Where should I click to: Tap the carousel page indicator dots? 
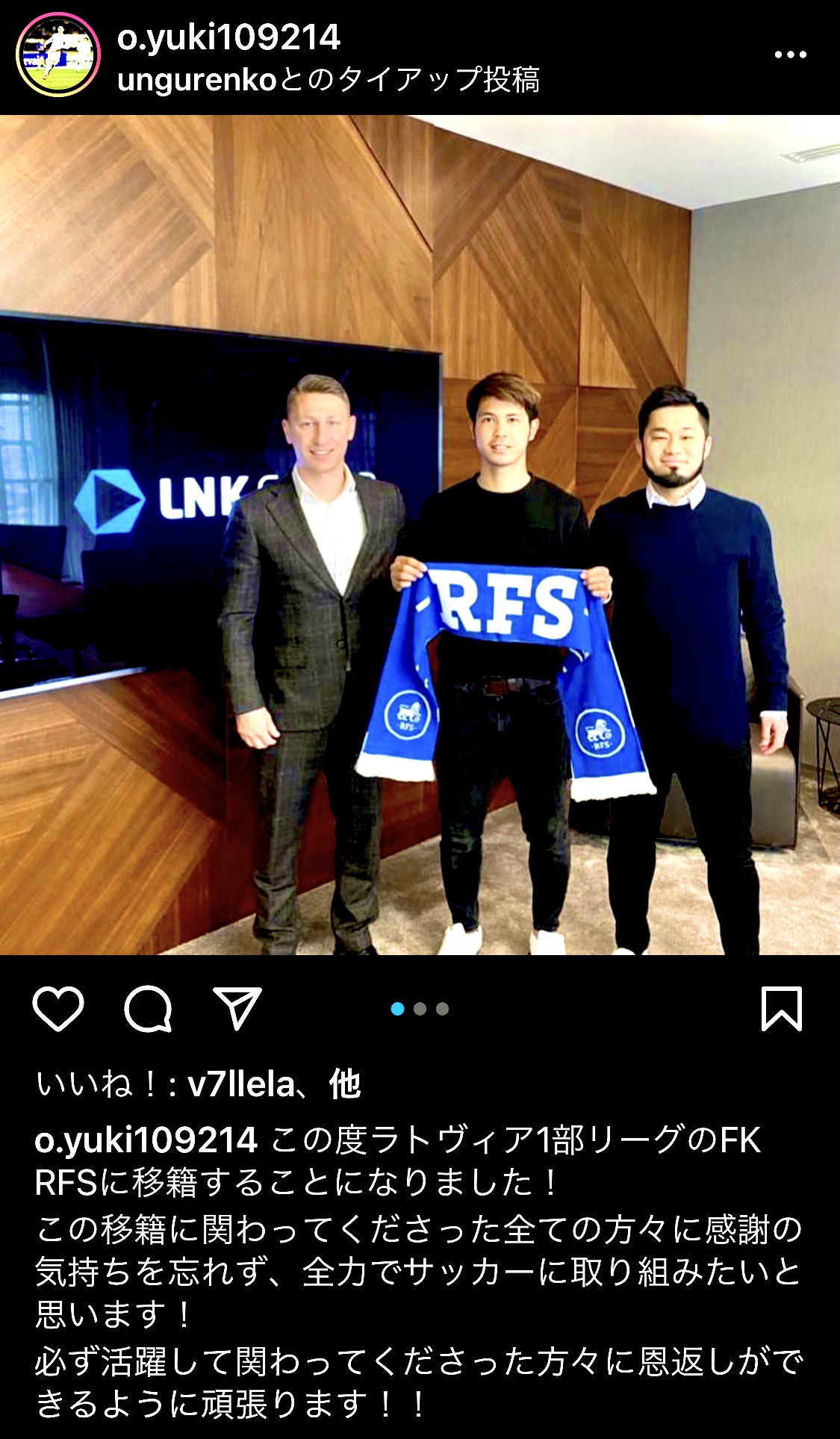point(420,1009)
